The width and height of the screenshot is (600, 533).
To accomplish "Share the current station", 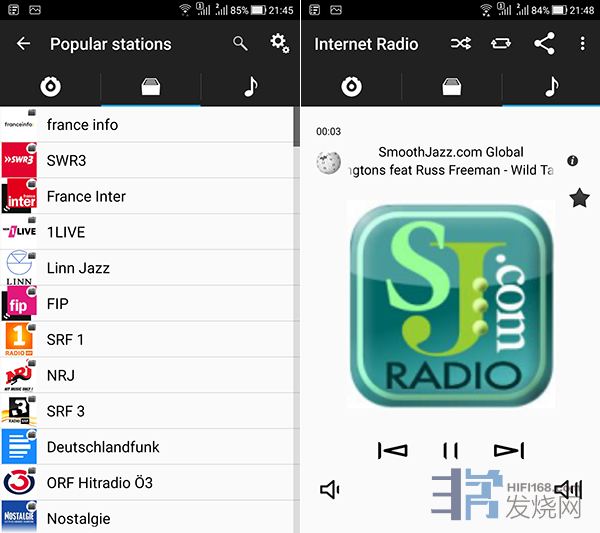I will [544, 44].
